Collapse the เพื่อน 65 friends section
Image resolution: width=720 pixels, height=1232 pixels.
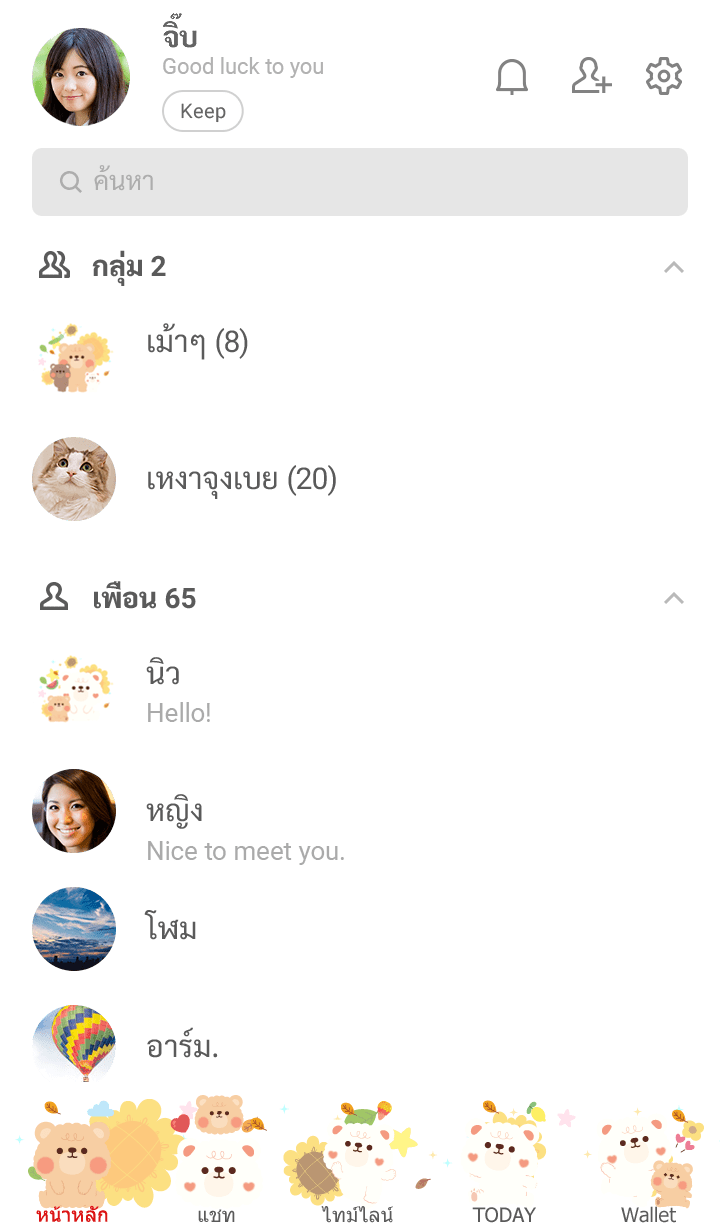[x=674, y=598]
